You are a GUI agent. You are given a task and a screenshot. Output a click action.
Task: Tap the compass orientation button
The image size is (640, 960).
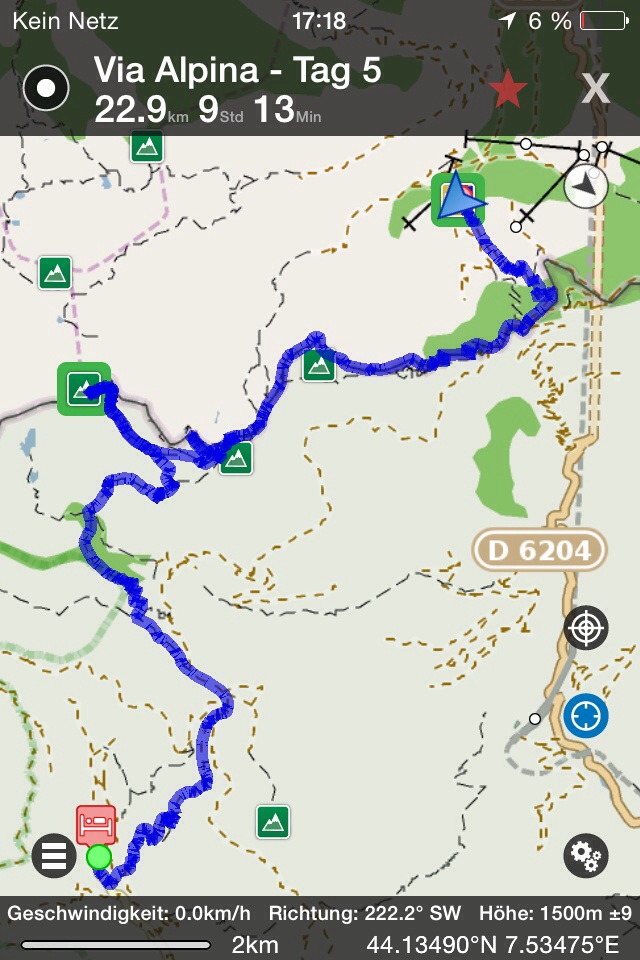[x=585, y=186]
